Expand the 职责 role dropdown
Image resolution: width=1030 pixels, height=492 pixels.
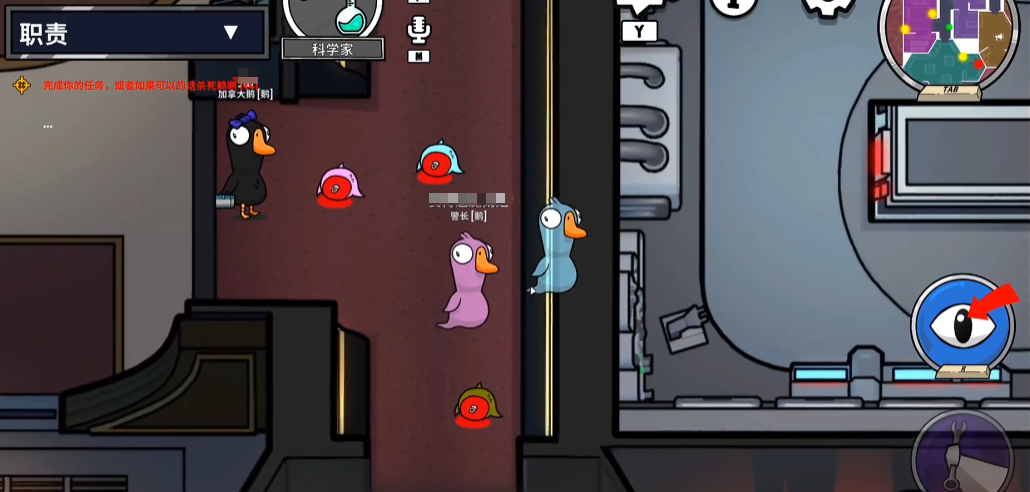(x=231, y=33)
